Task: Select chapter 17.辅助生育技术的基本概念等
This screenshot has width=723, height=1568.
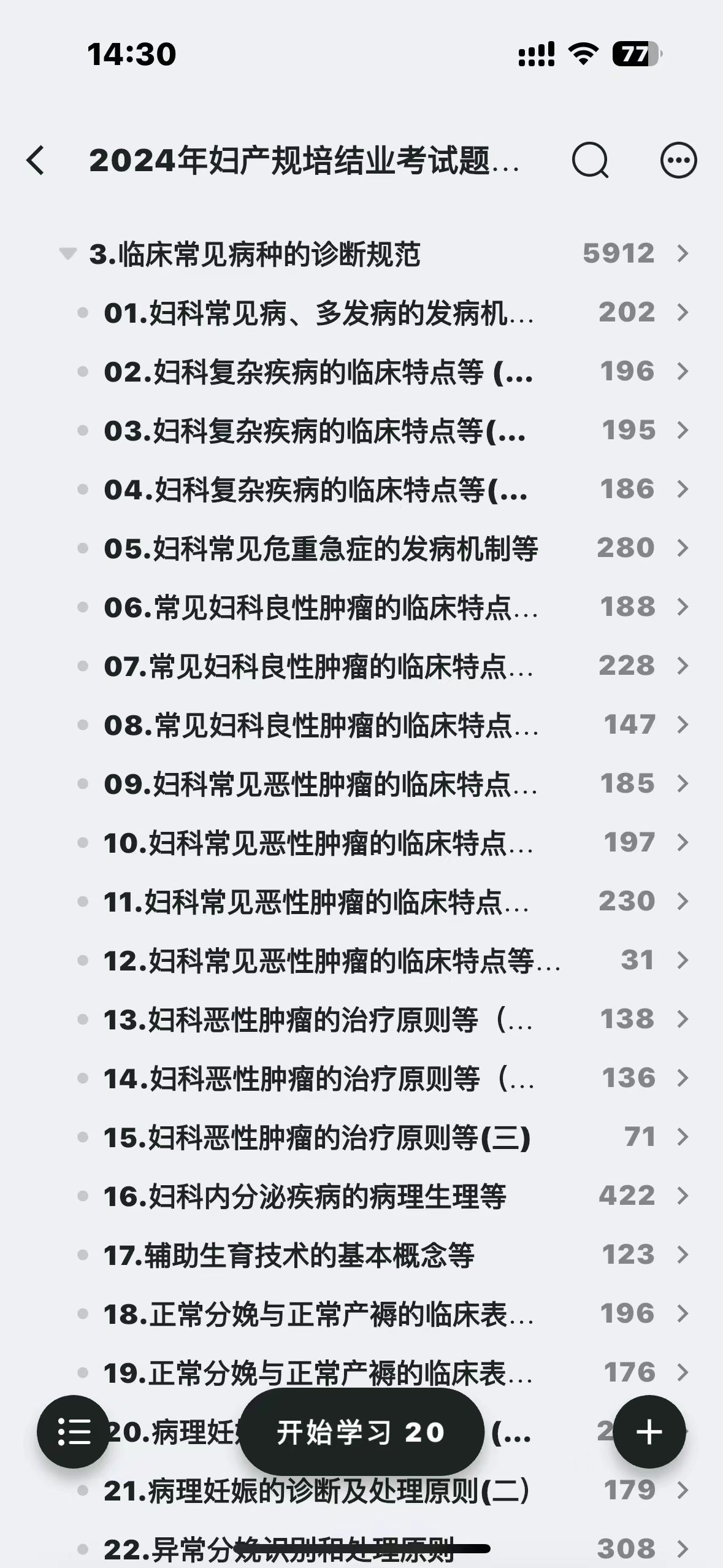Action: coord(383,1255)
